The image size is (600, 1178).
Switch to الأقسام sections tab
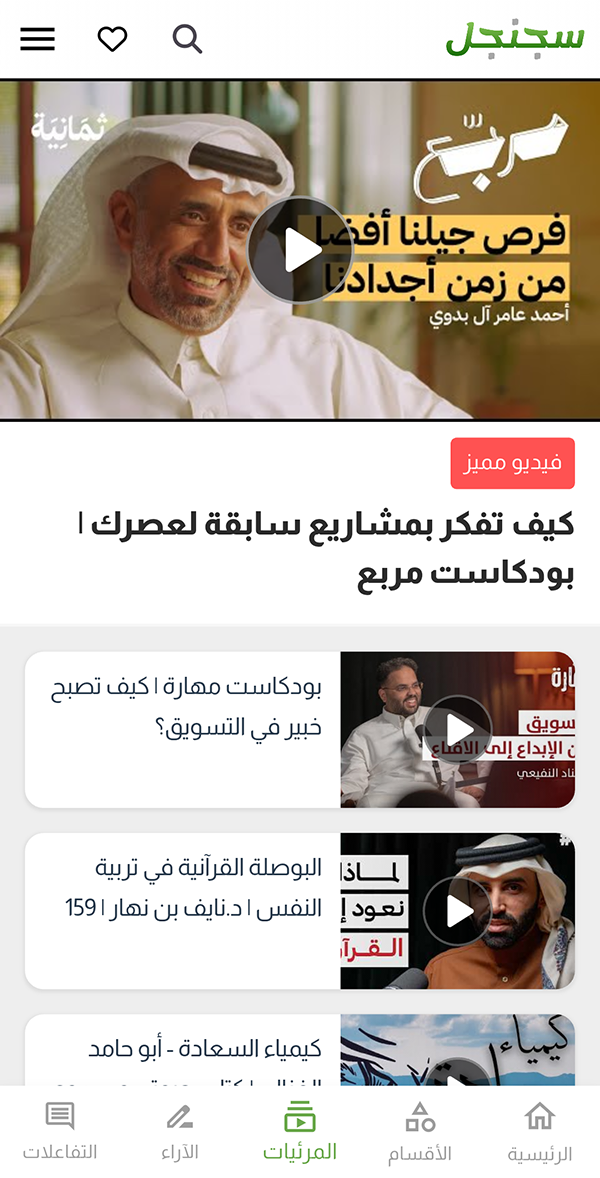coord(420,1132)
